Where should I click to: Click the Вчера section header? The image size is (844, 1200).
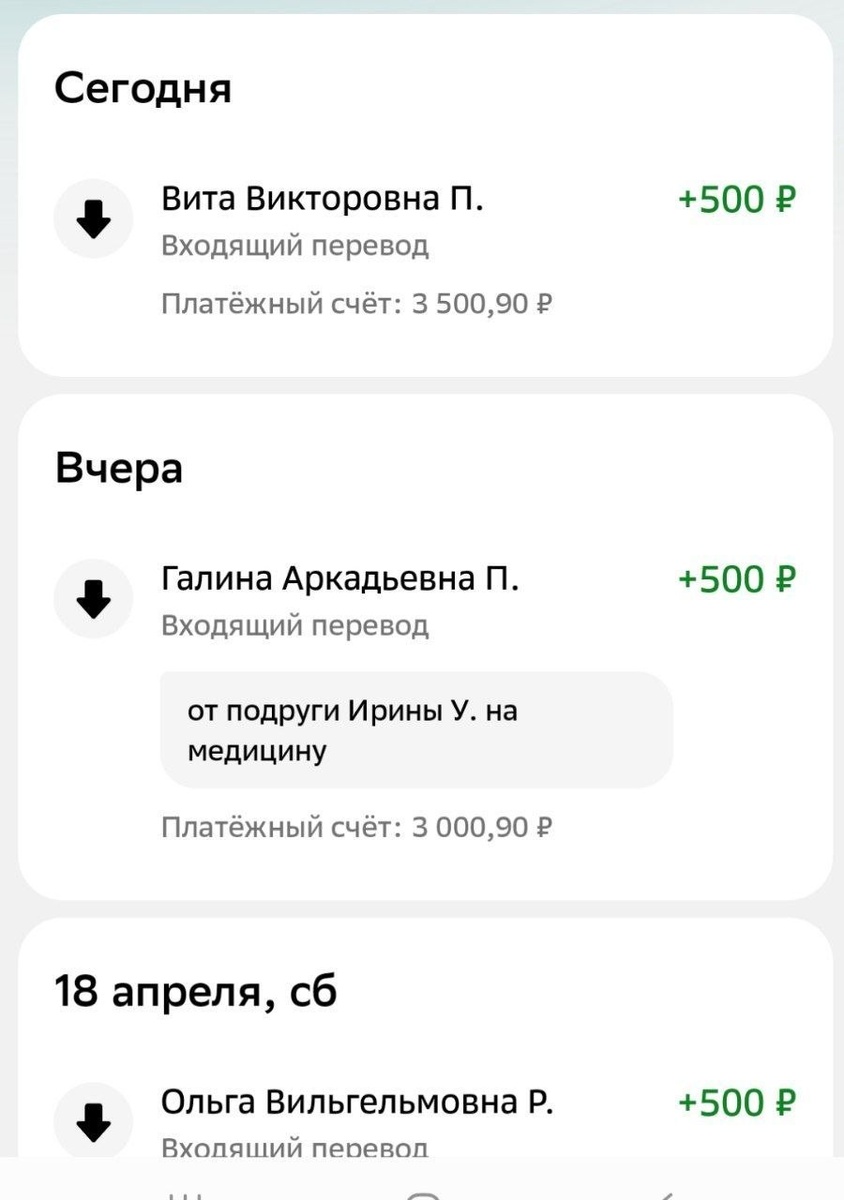click(x=118, y=466)
